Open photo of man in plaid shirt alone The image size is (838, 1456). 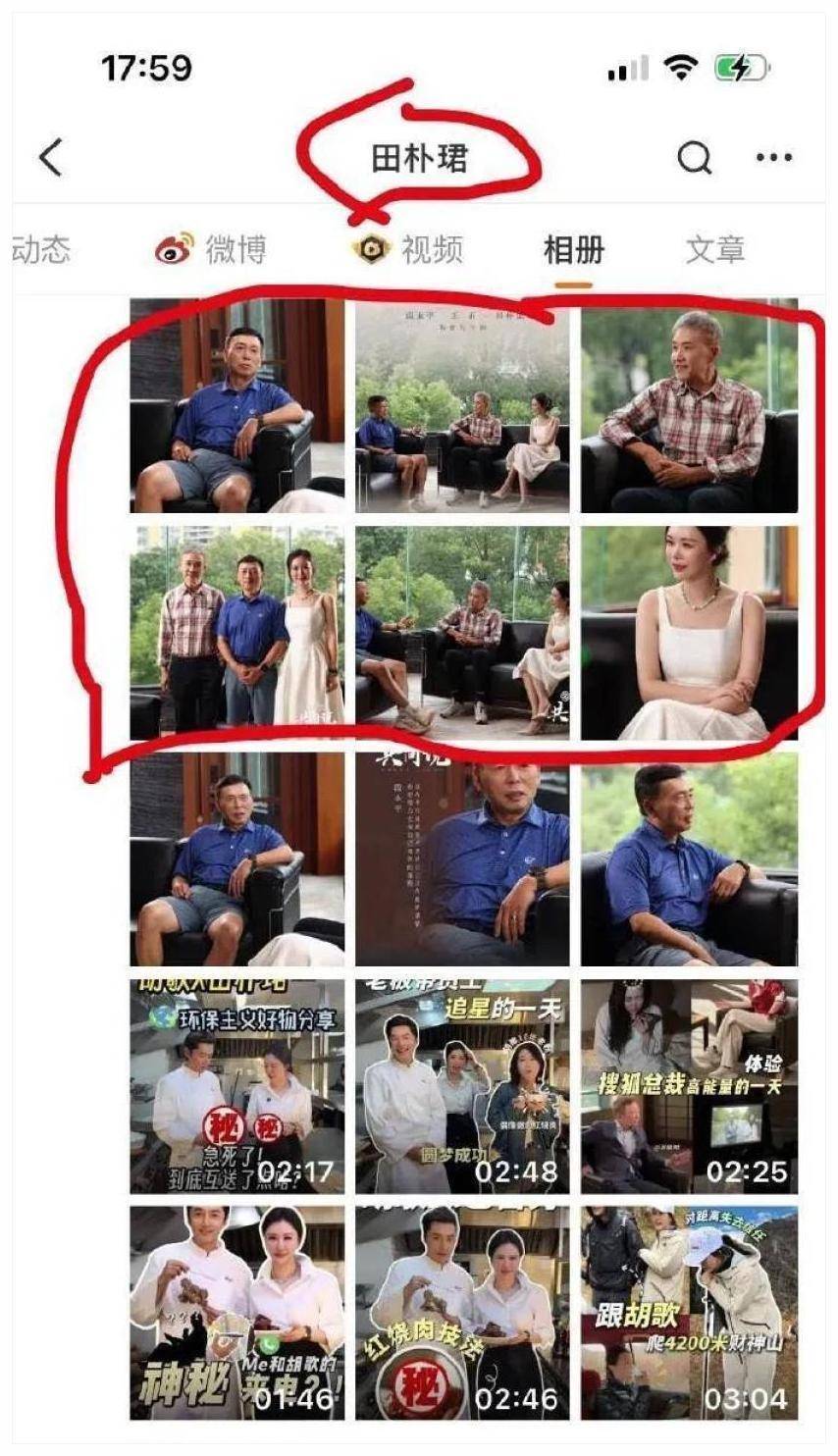click(x=688, y=405)
